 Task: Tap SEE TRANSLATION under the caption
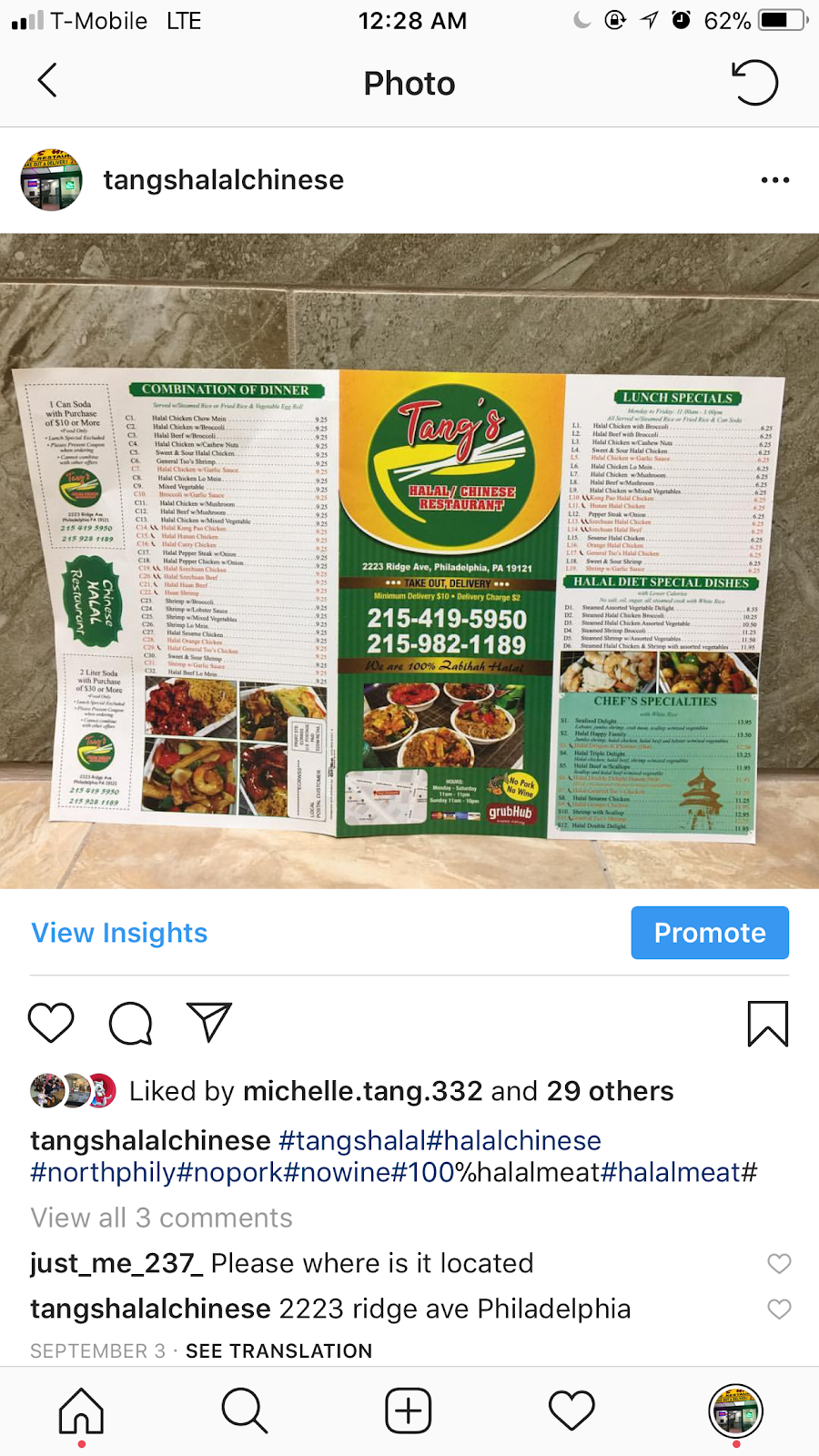[278, 1350]
